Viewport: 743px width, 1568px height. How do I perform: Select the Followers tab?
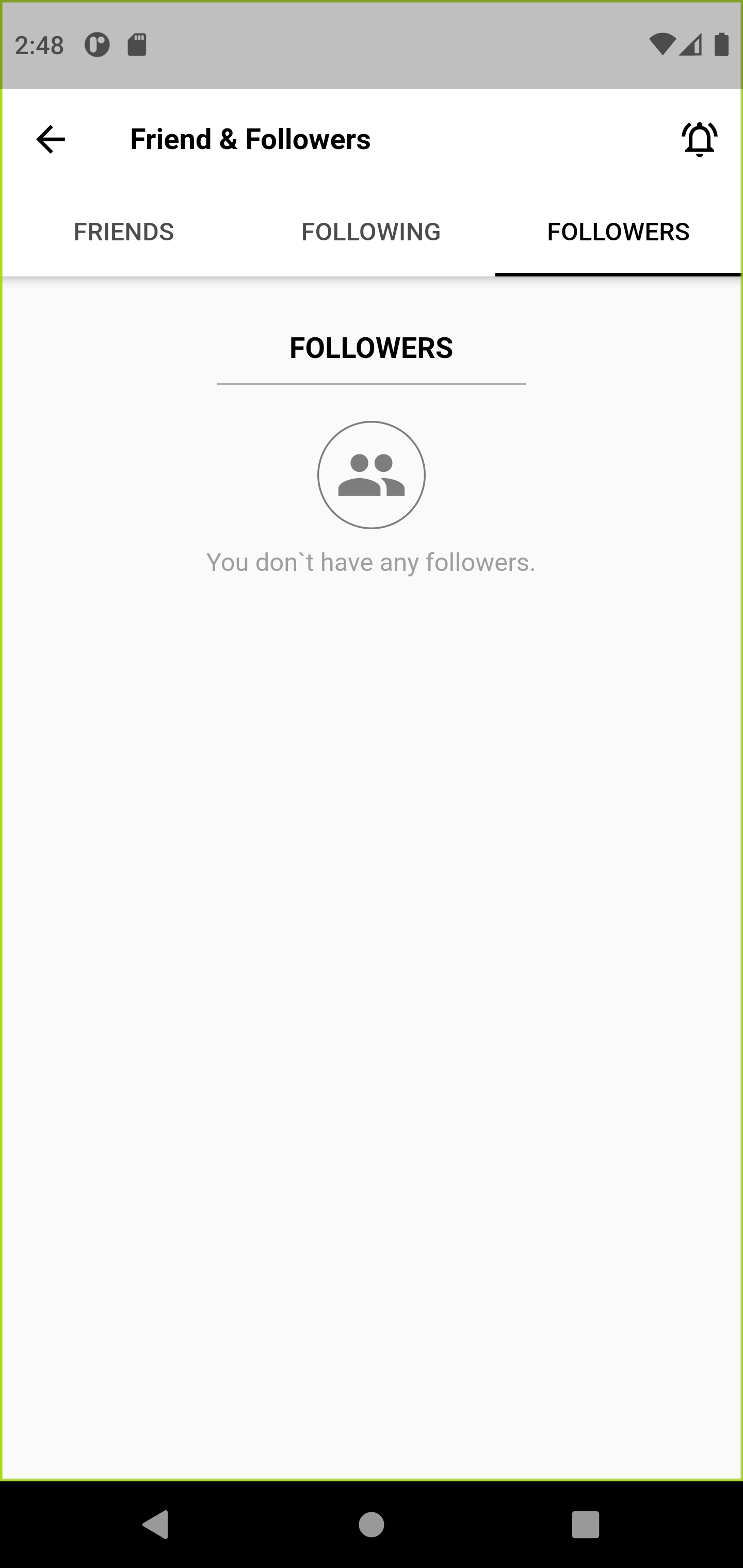coord(618,232)
